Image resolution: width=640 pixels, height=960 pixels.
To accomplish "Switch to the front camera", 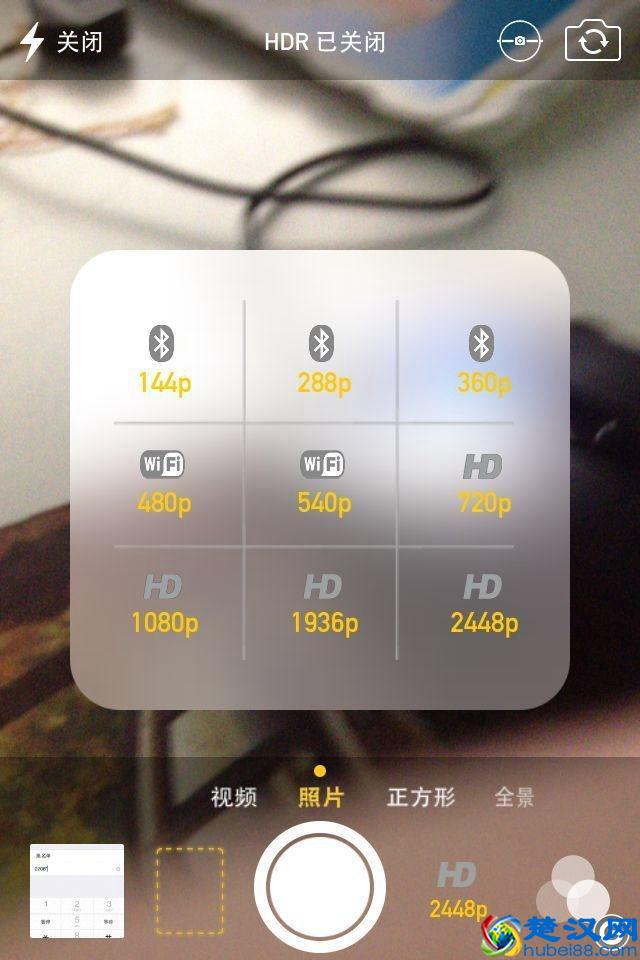I will (x=592, y=42).
